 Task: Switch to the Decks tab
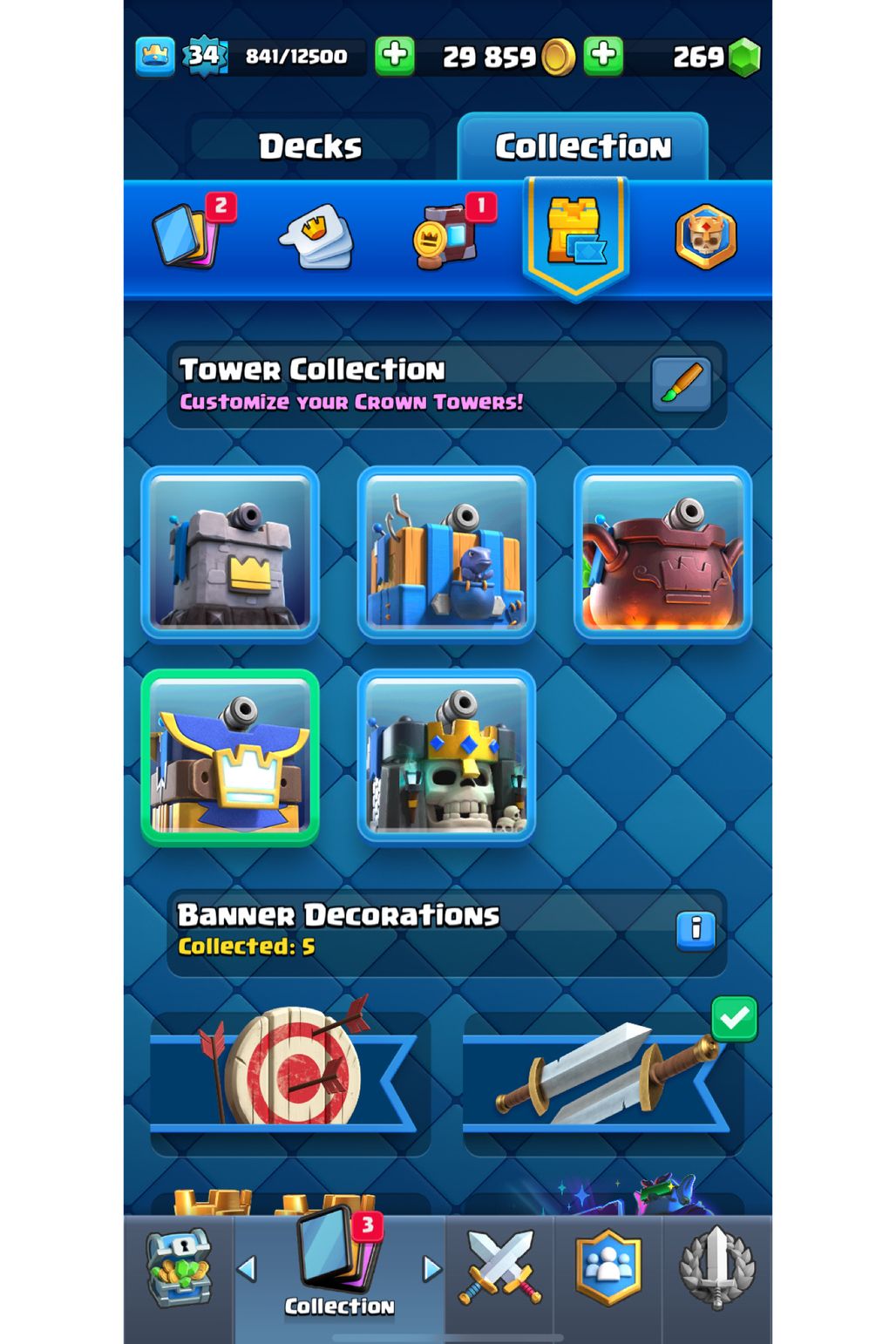tap(310, 146)
